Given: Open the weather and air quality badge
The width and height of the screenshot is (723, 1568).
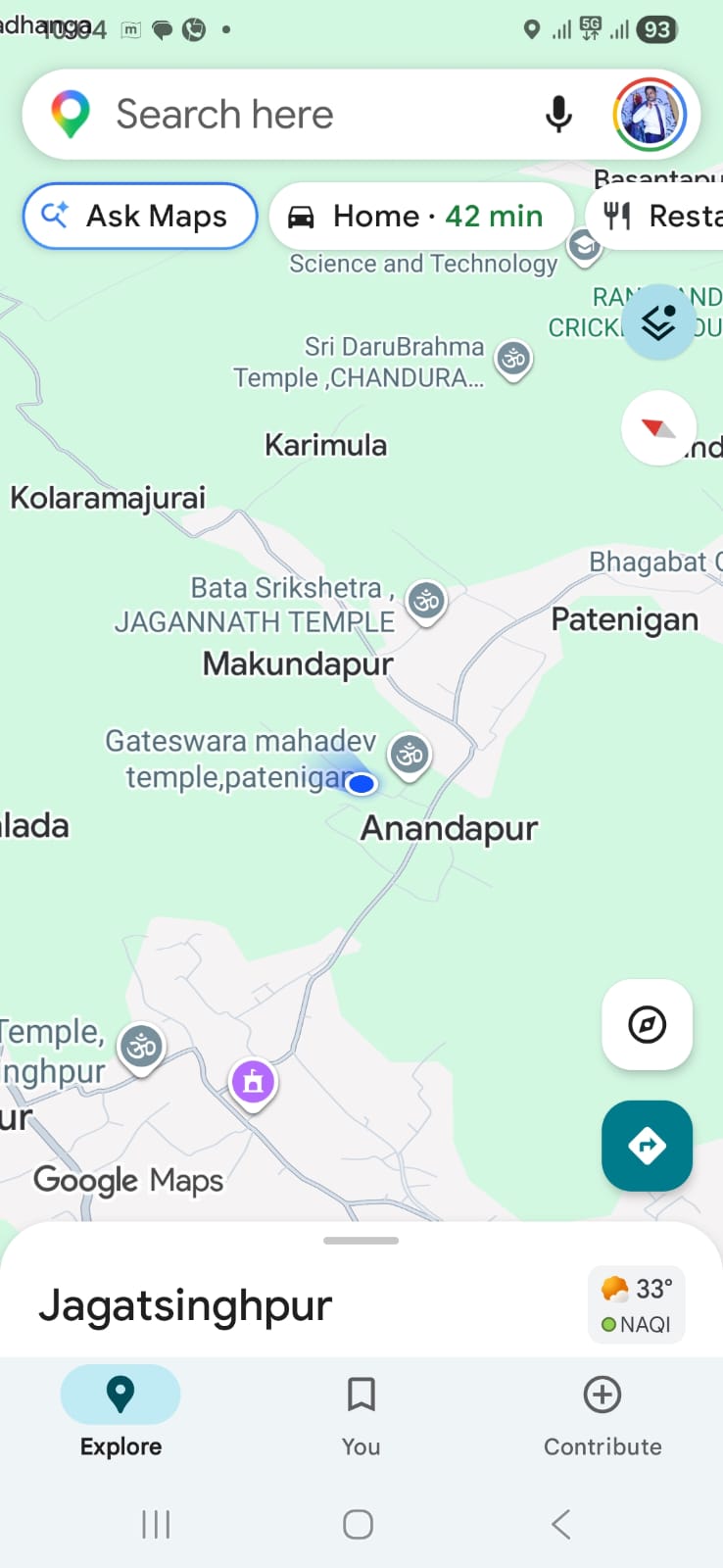Looking at the screenshot, I should coord(636,1305).
